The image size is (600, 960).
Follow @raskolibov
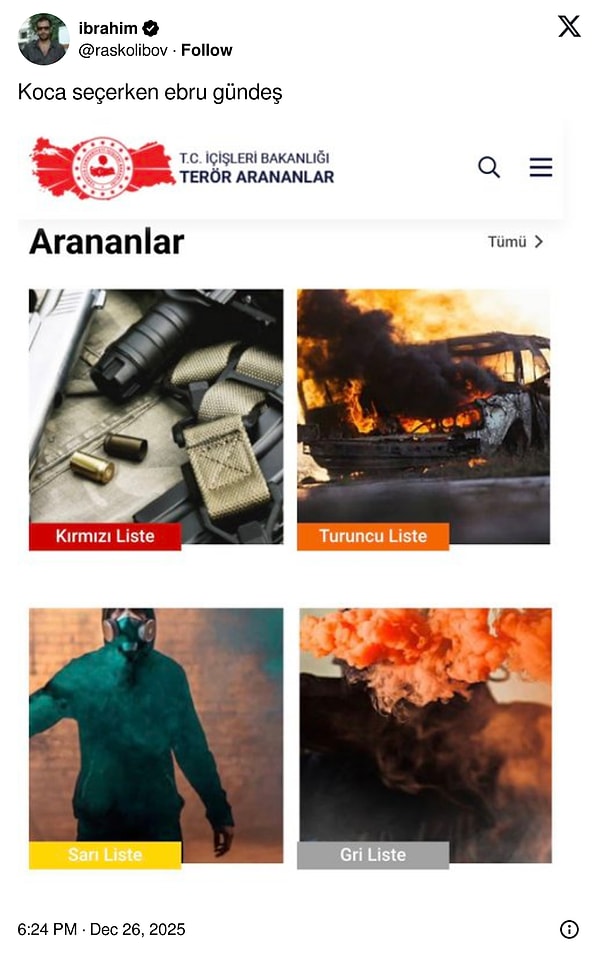tap(206, 50)
